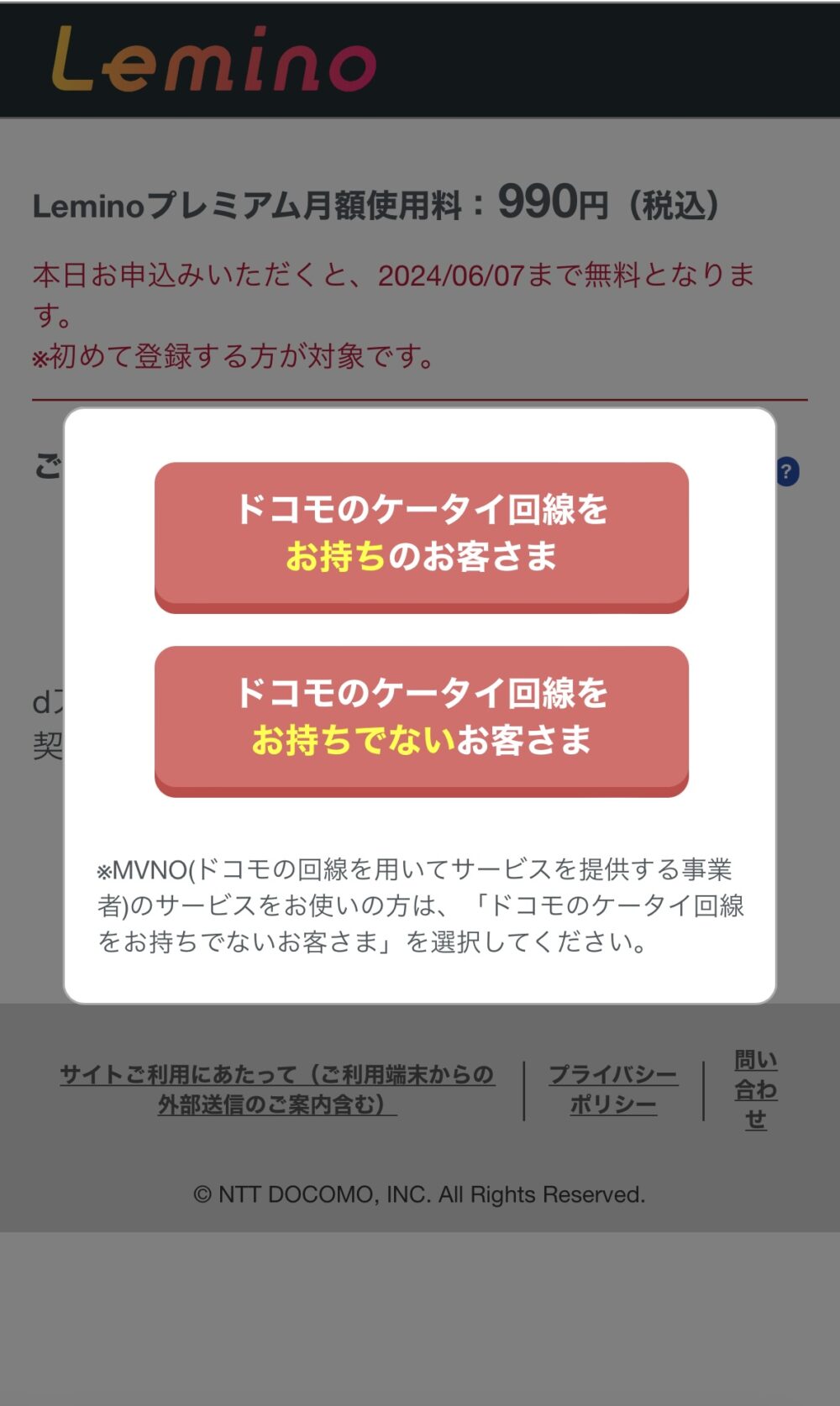Viewport: 840px width, 1406px height.
Task: Tap the blue question mark help icon
Action: (787, 472)
